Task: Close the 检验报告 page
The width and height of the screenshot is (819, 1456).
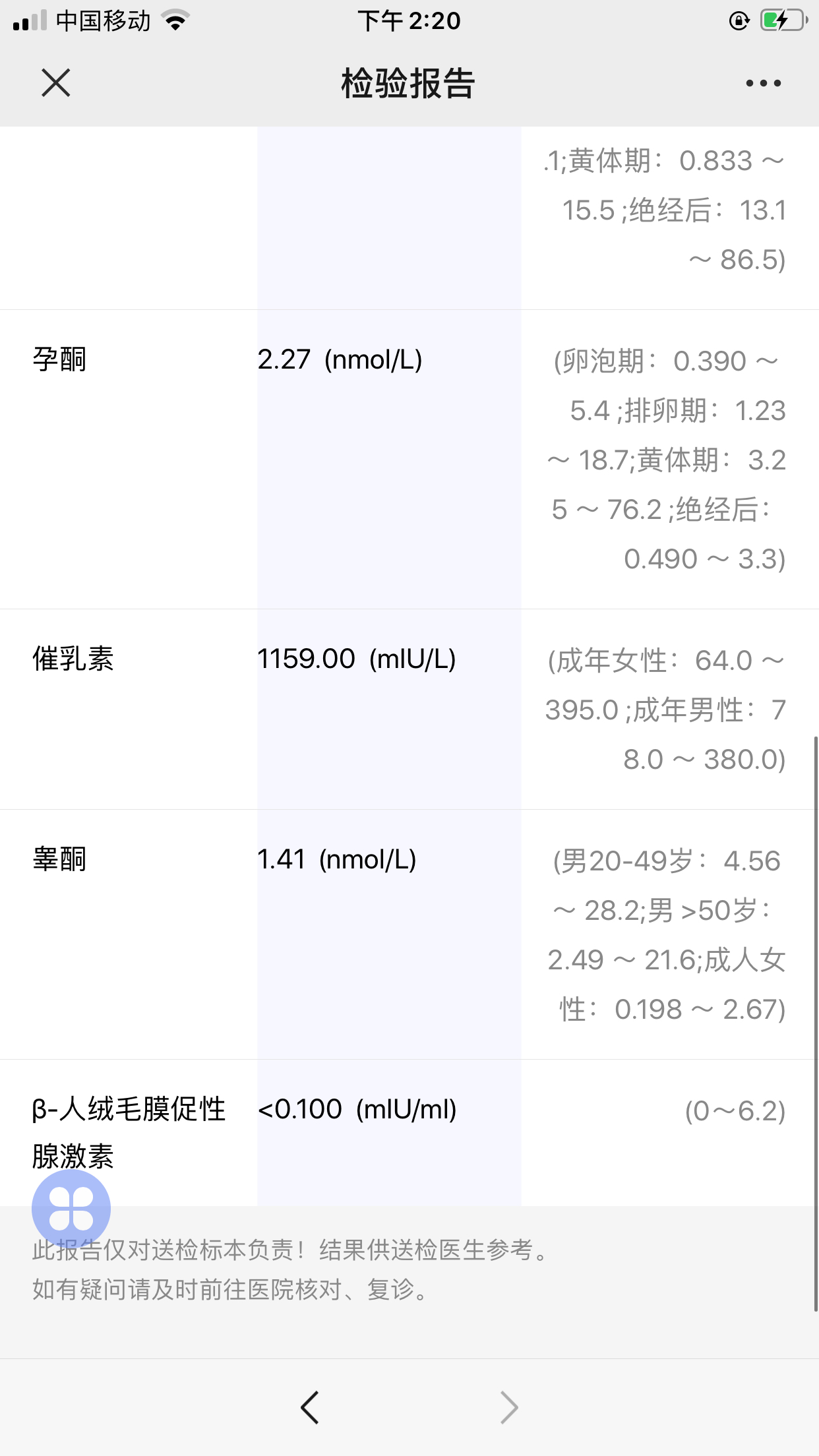Action: (56, 83)
